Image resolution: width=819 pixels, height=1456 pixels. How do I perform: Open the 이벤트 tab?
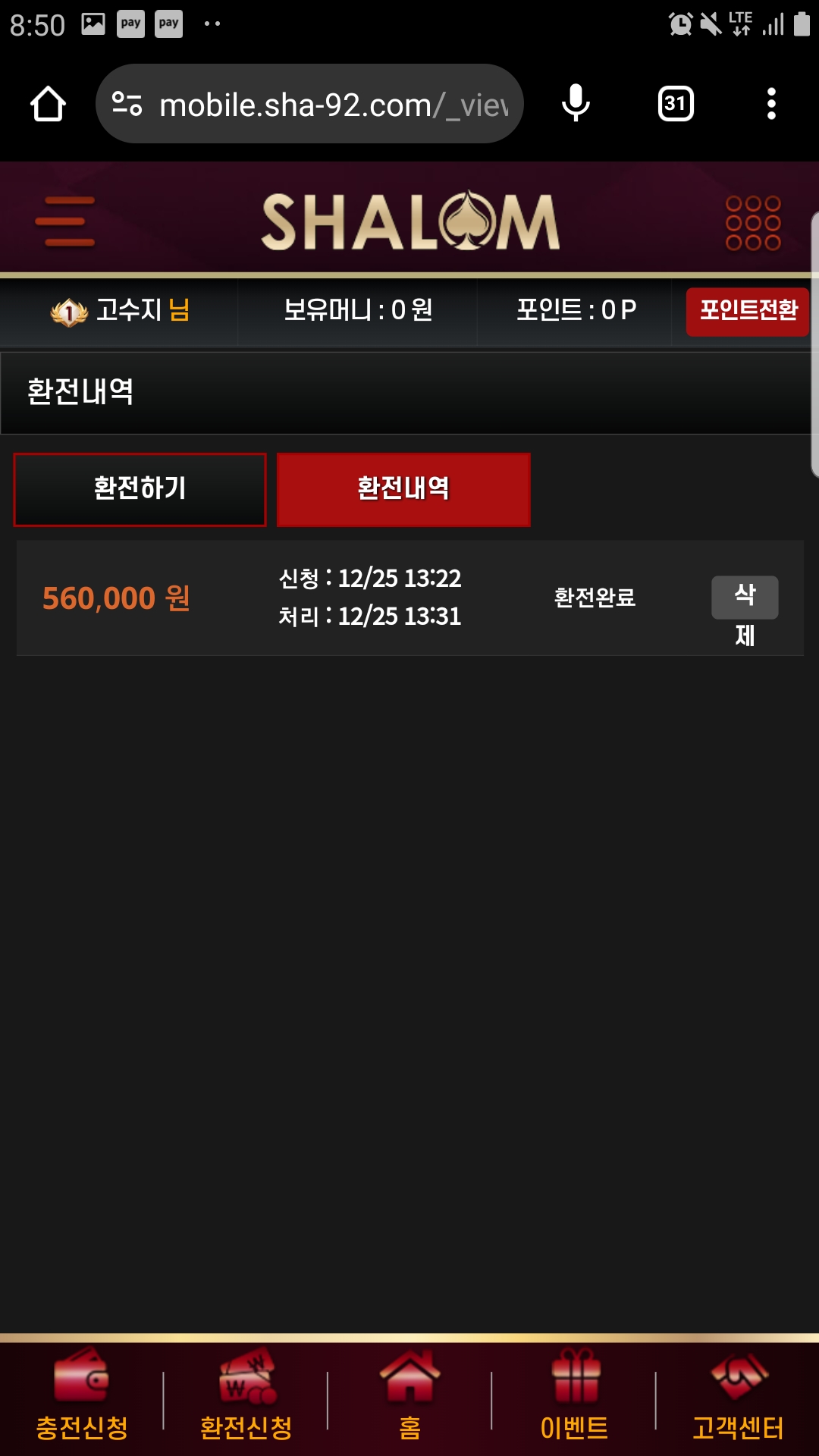pyautogui.click(x=574, y=1395)
